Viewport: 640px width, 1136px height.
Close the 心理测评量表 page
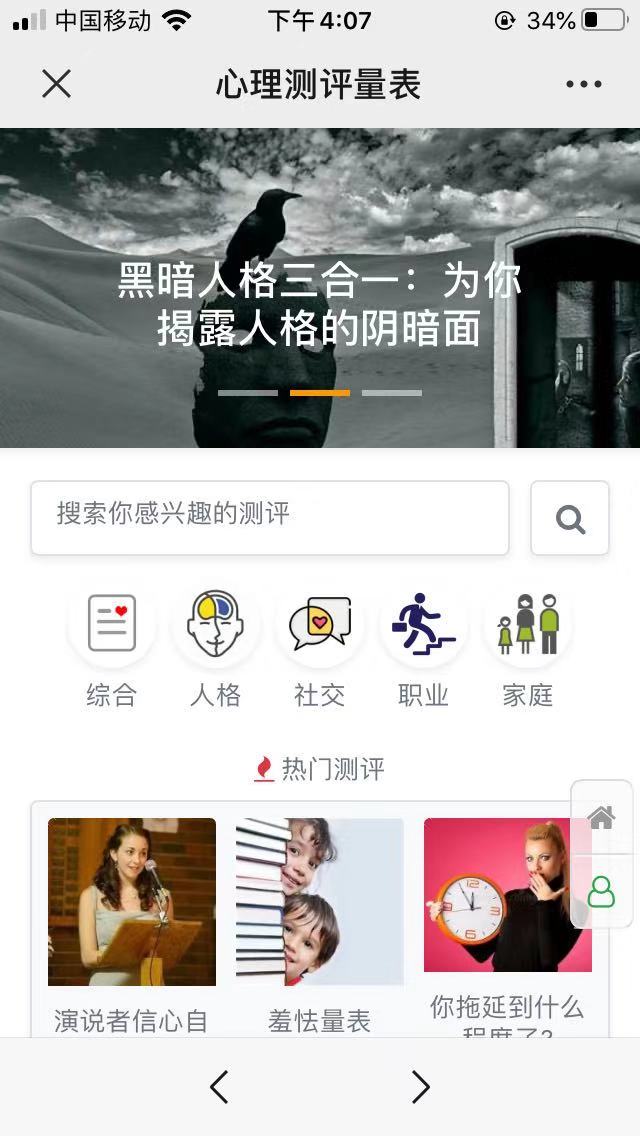[x=57, y=84]
